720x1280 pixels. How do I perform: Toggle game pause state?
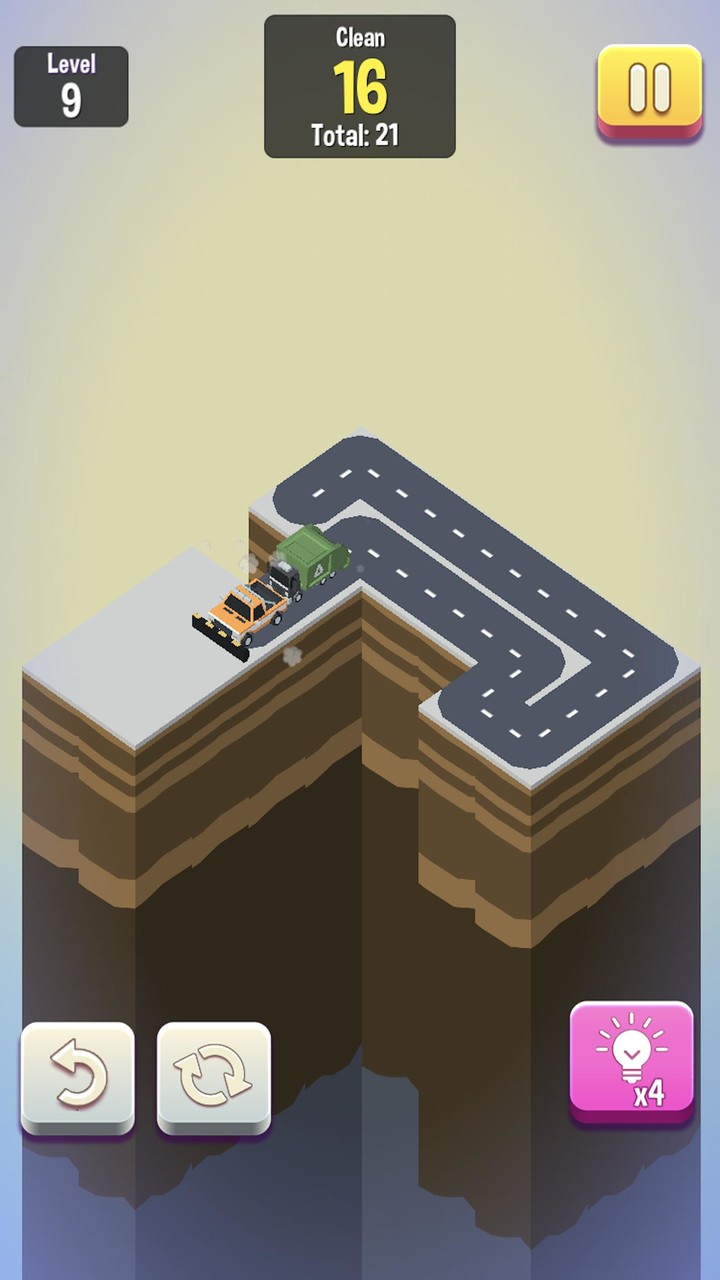(x=649, y=85)
